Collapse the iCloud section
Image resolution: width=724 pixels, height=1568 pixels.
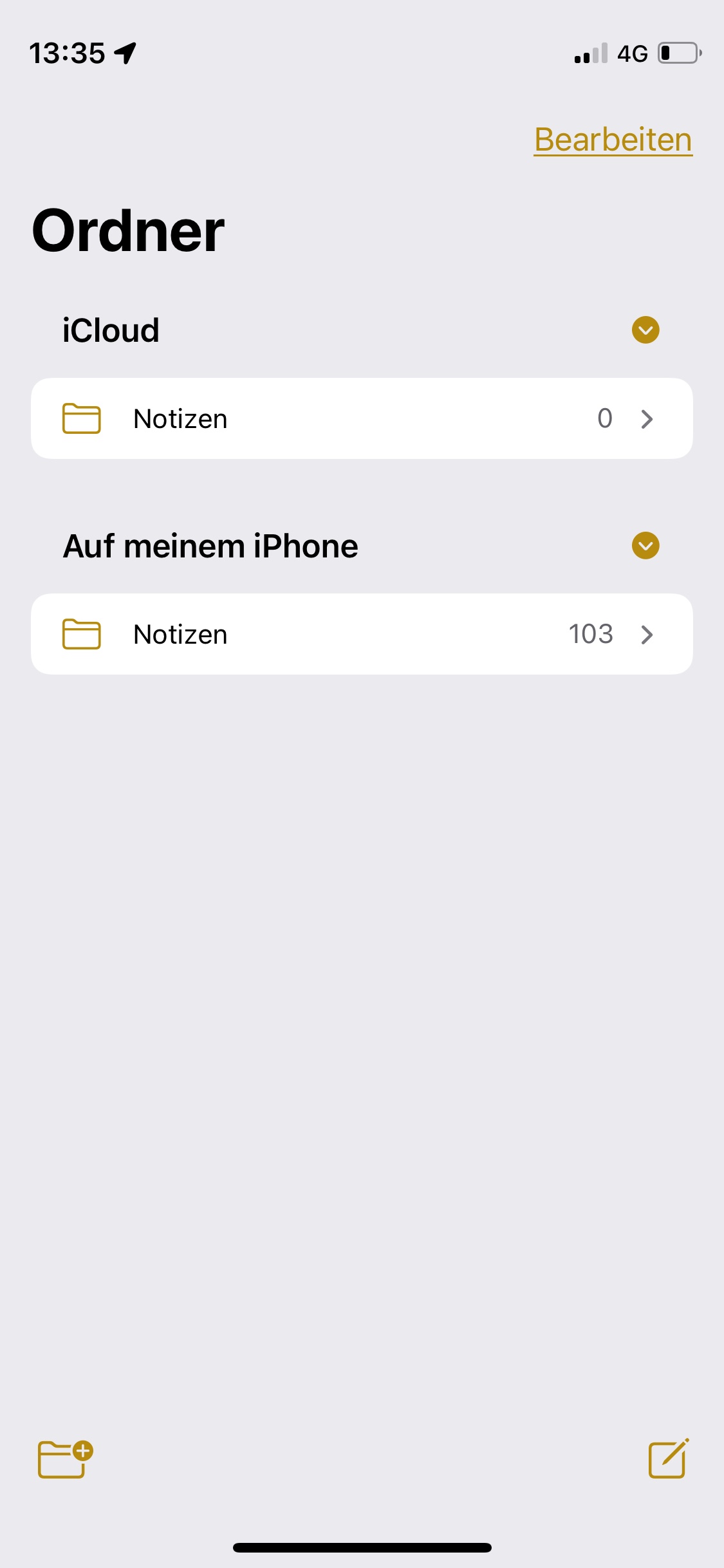645,330
